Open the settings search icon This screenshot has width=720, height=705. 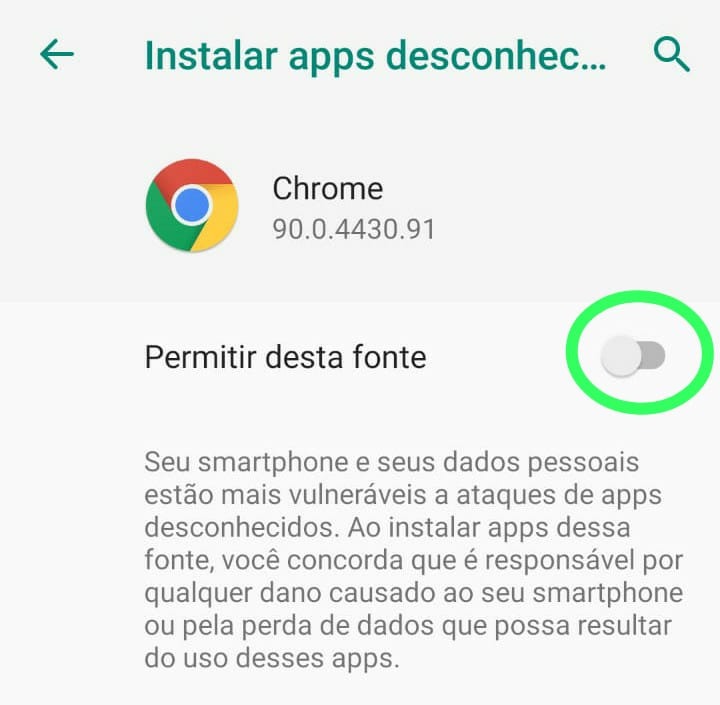(672, 55)
